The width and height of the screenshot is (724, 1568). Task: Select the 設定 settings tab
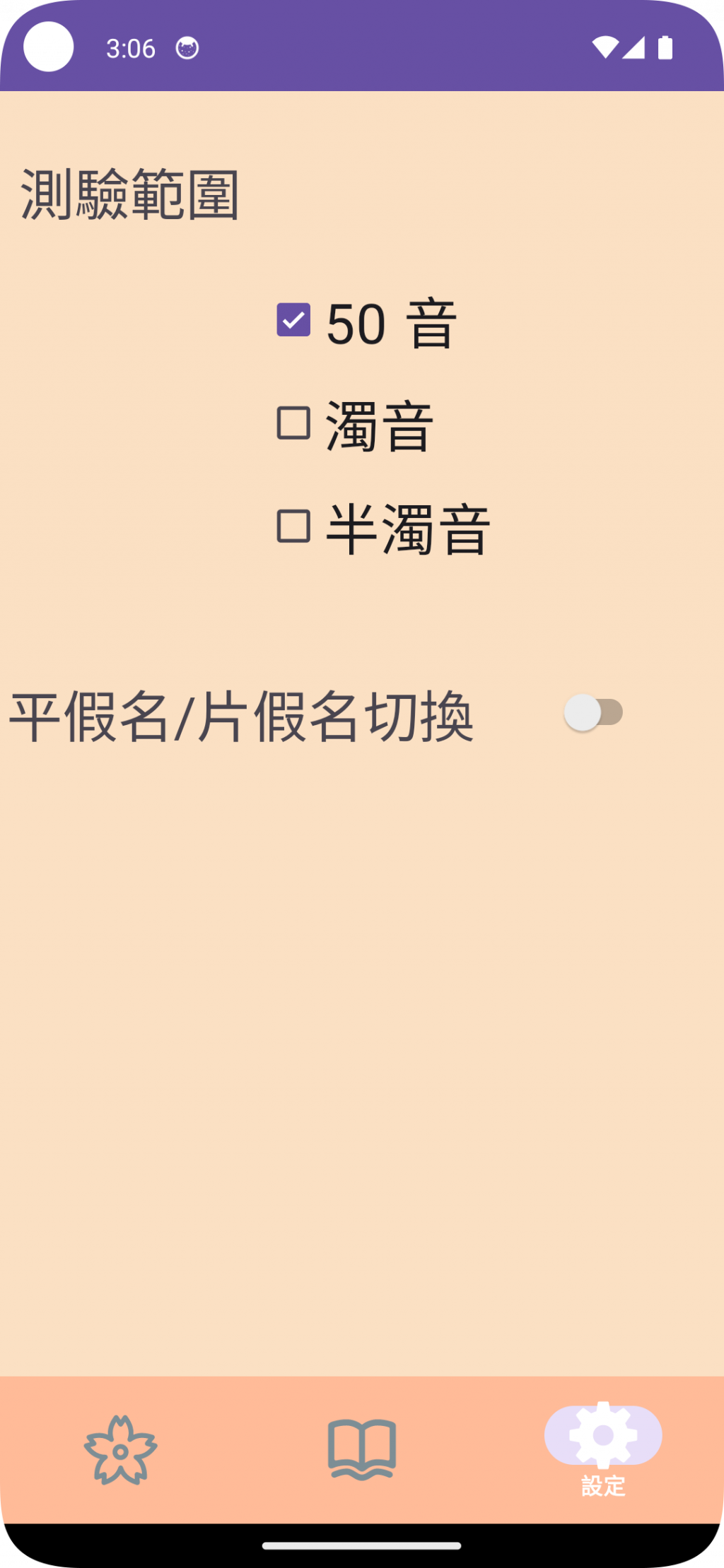pyautogui.click(x=602, y=1446)
